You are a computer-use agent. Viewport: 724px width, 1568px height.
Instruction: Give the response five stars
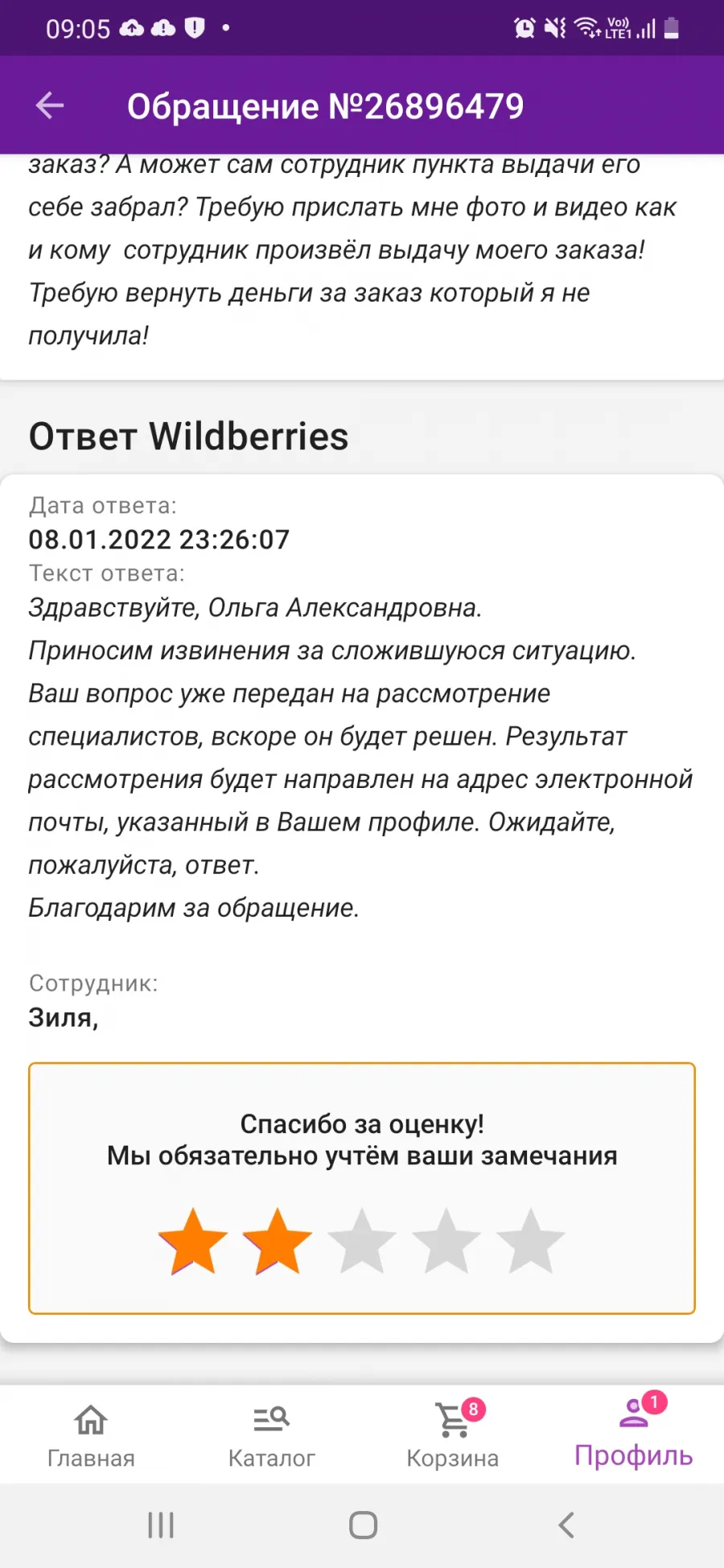pyautogui.click(x=531, y=1242)
